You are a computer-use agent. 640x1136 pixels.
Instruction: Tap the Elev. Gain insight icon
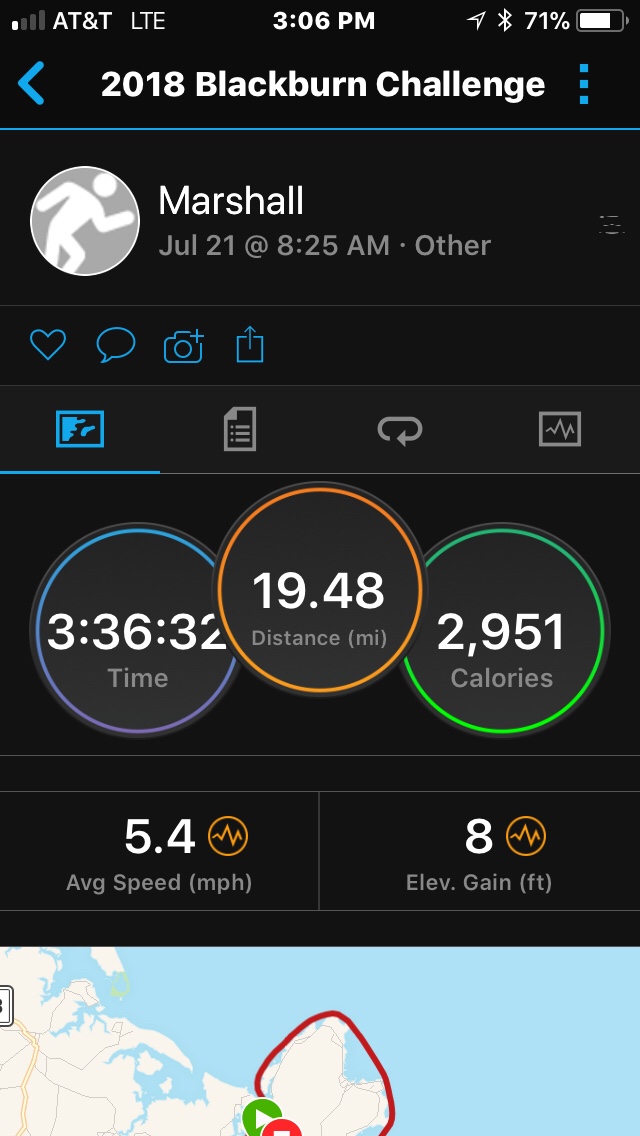[x=526, y=836]
